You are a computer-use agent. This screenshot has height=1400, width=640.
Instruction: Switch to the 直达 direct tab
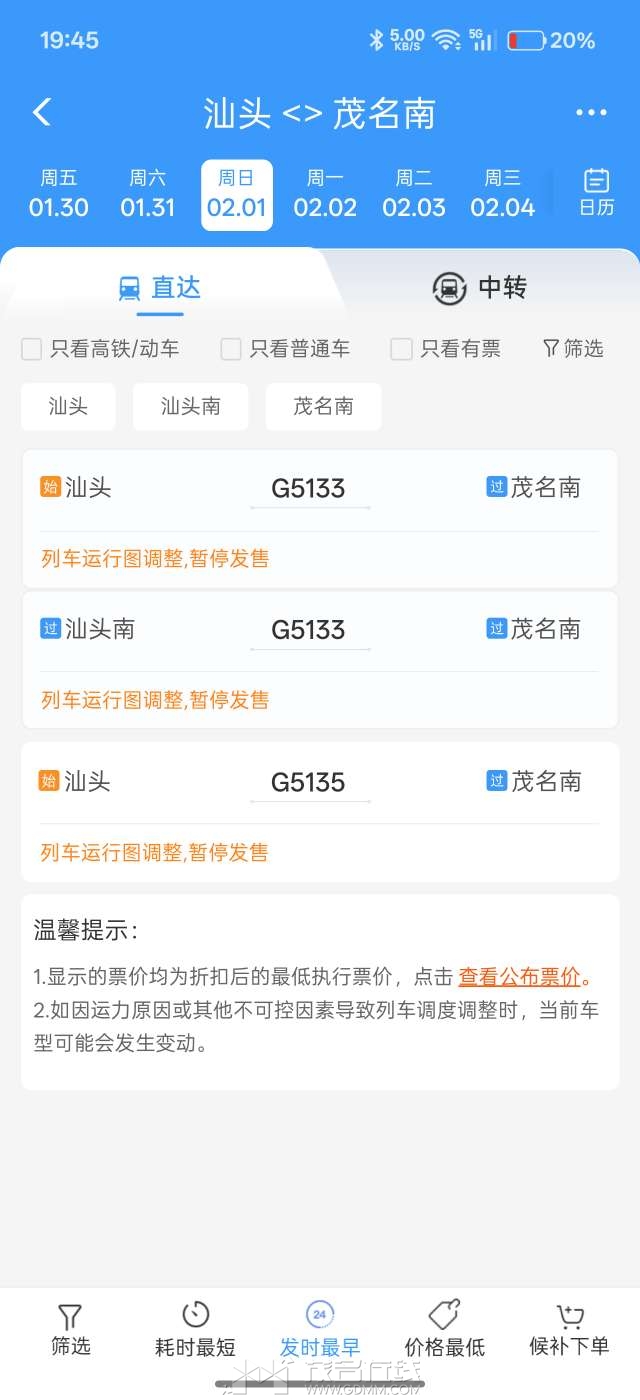tap(160, 288)
